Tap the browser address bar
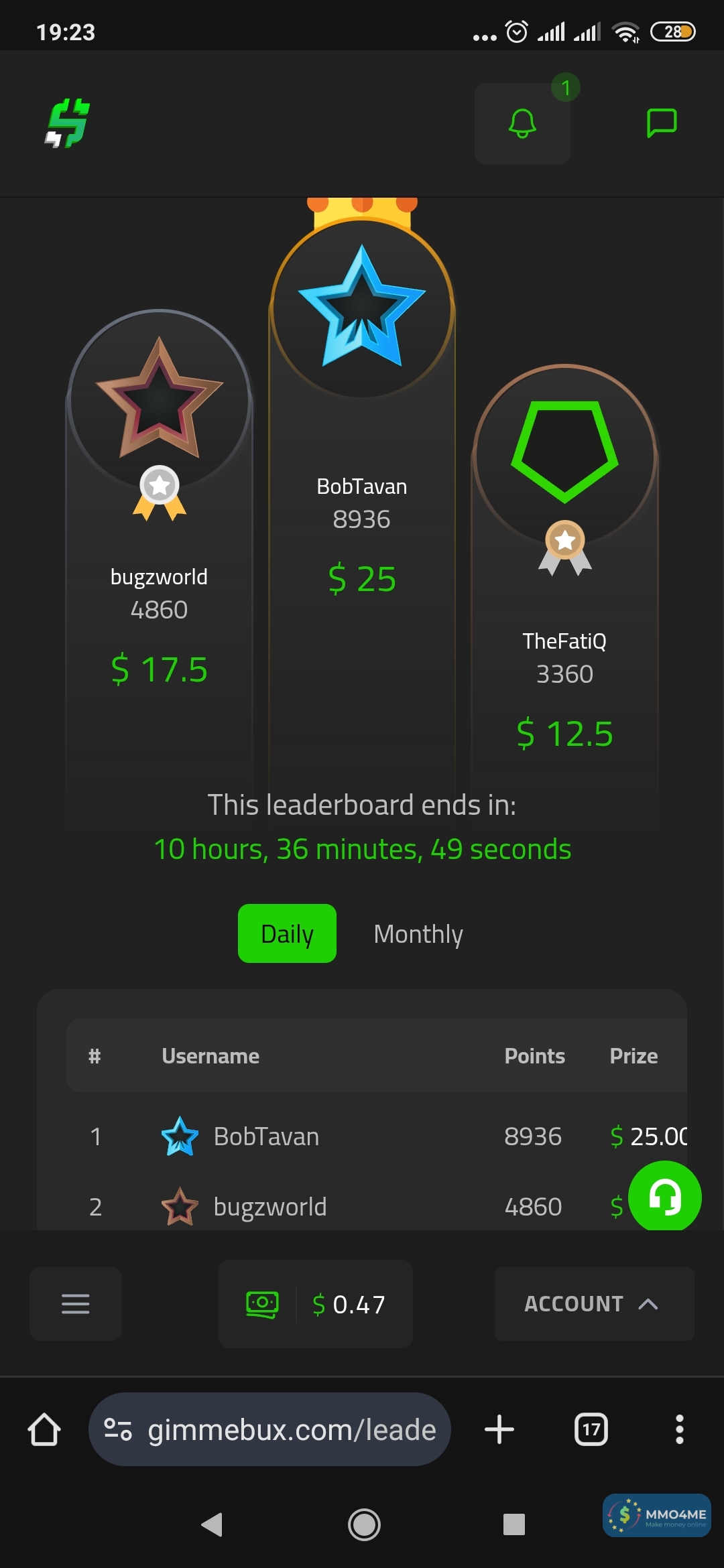This screenshot has width=724, height=1568. coord(269,1430)
